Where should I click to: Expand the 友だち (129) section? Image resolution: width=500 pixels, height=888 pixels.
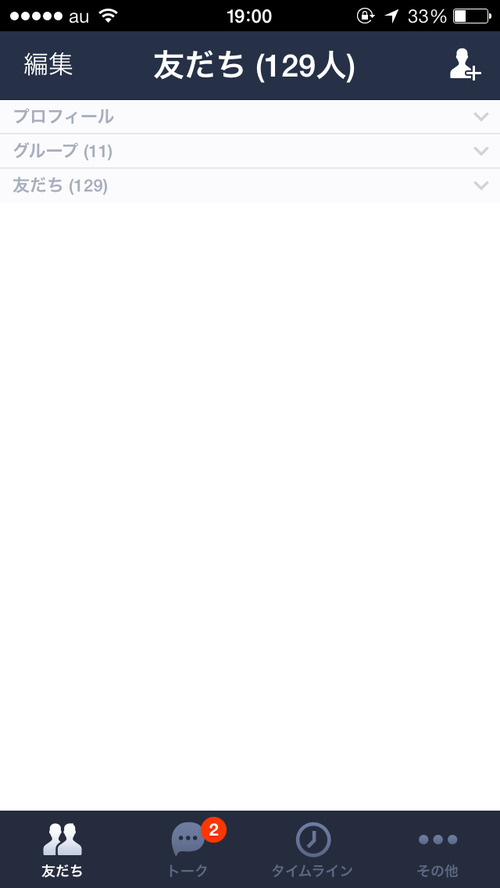pyautogui.click(x=250, y=186)
